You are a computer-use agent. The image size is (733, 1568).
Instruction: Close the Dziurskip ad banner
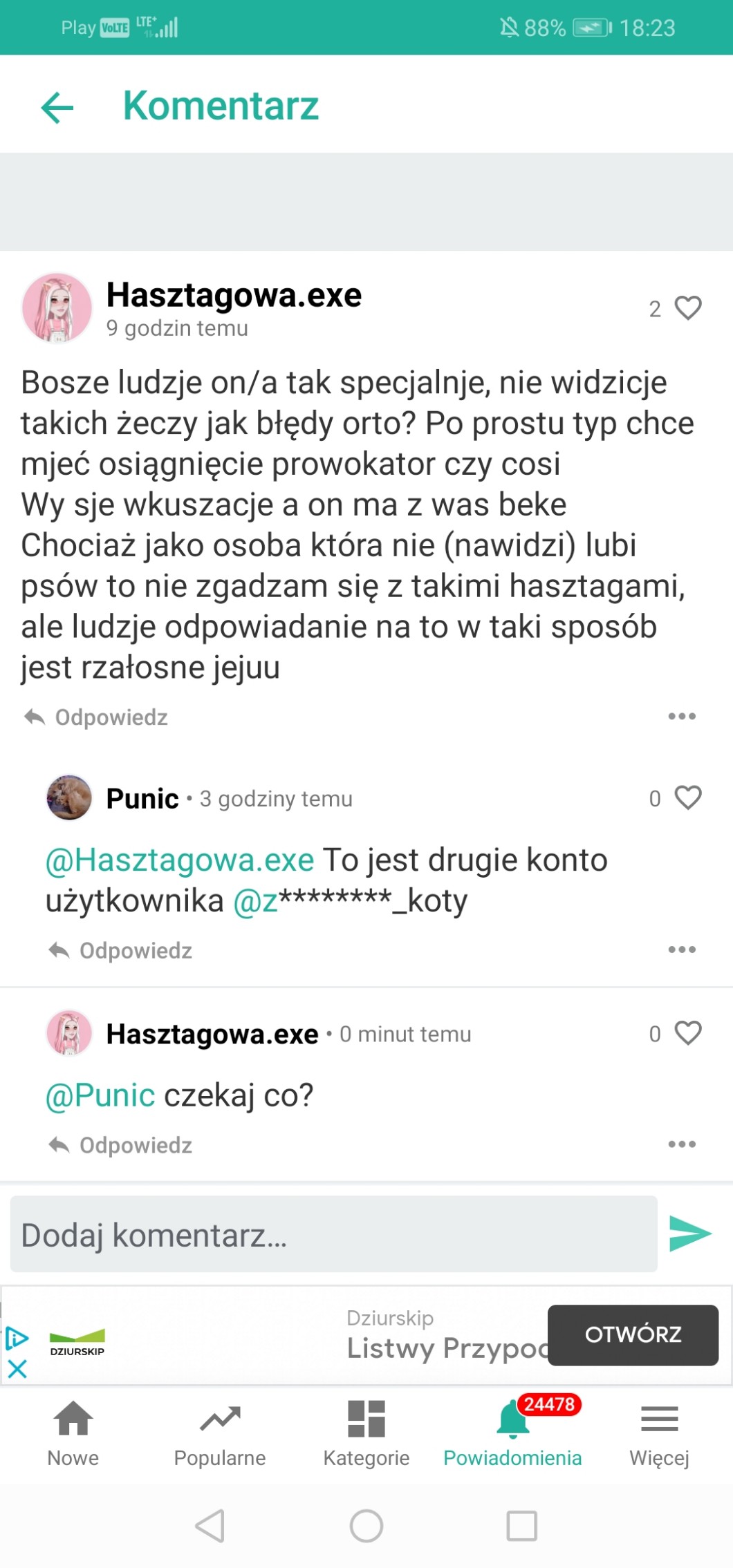coord(17,1368)
